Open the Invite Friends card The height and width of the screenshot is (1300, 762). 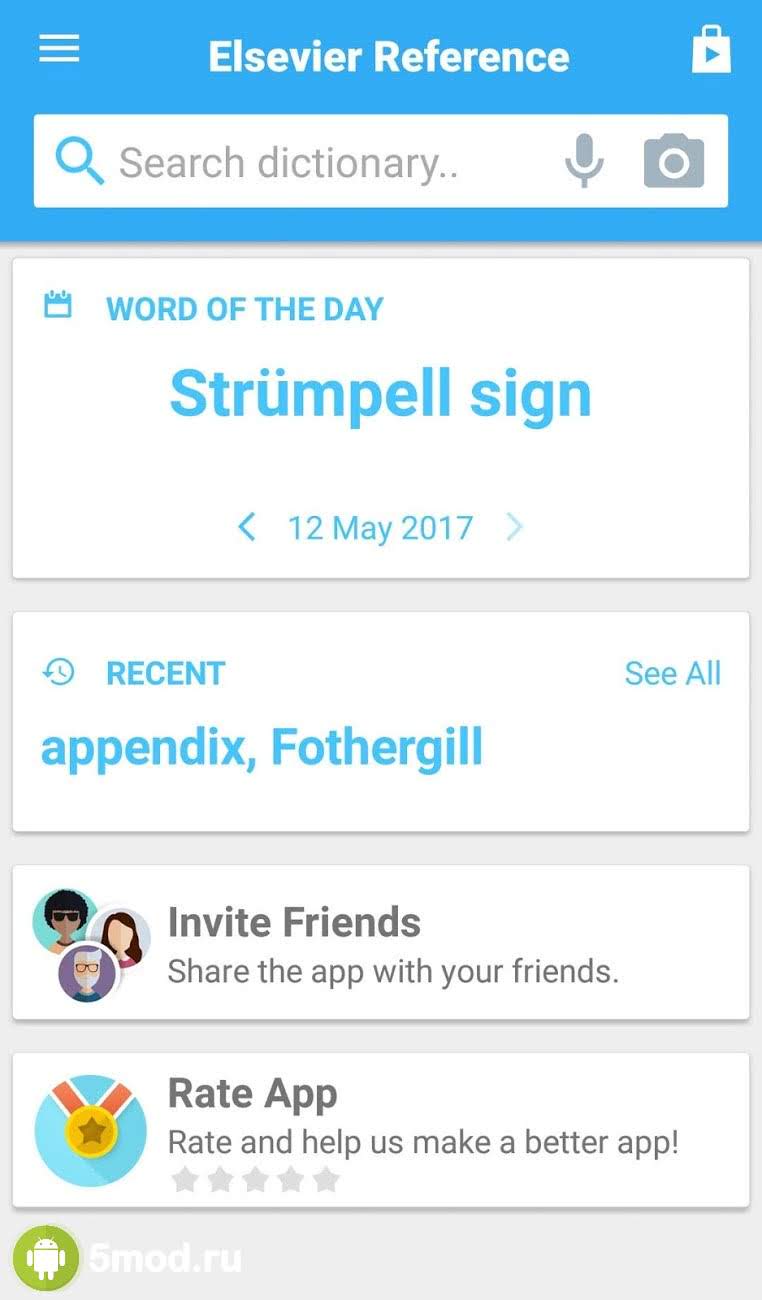[x=380, y=943]
